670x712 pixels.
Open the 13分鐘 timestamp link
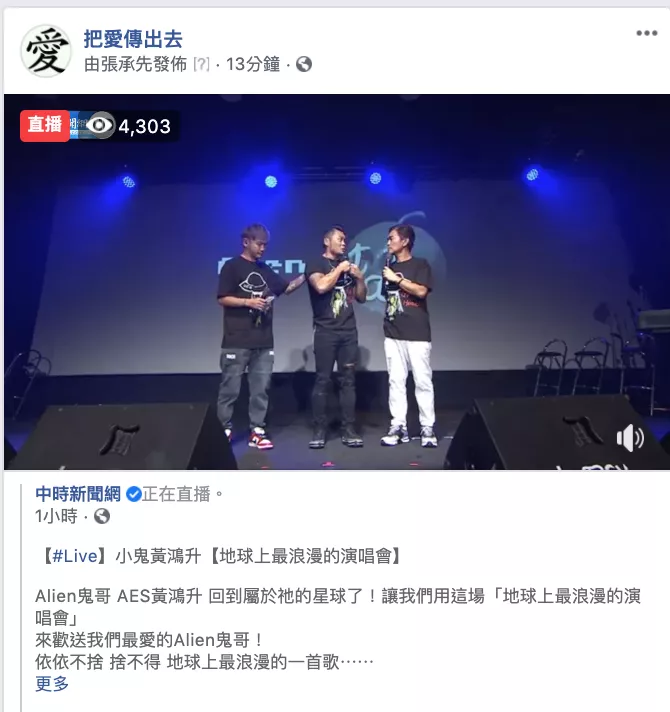[255, 64]
